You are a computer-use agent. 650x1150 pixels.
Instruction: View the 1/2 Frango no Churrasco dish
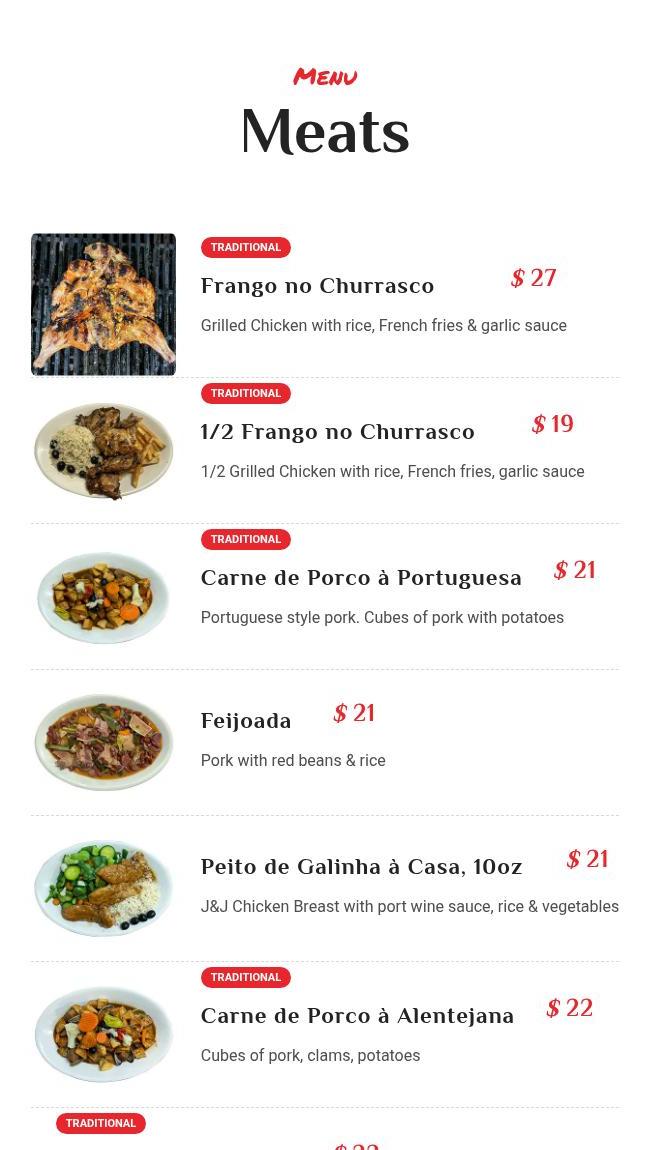337,432
